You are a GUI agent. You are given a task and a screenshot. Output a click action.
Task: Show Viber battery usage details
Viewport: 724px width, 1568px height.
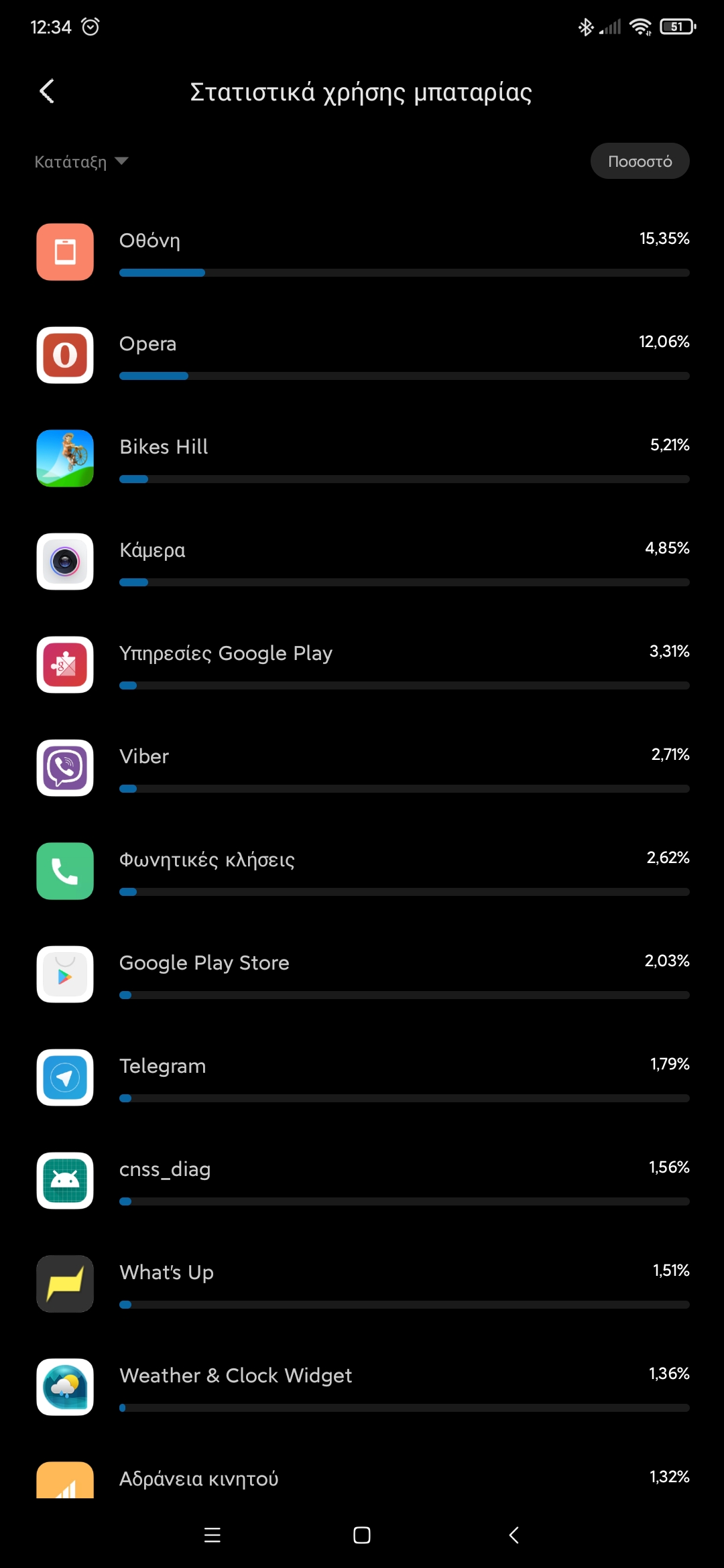362,769
